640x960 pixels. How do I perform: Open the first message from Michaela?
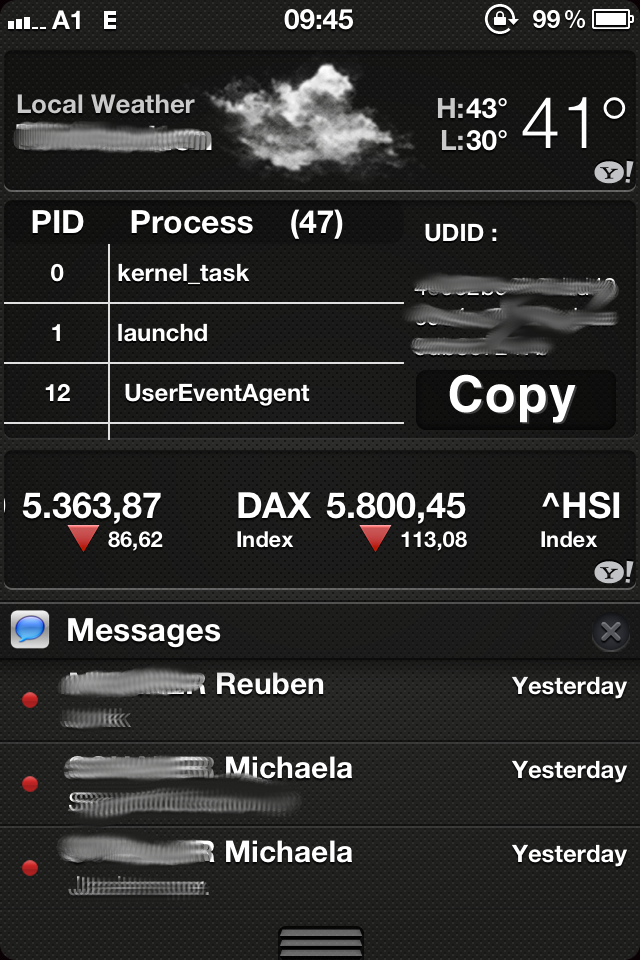(x=320, y=783)
